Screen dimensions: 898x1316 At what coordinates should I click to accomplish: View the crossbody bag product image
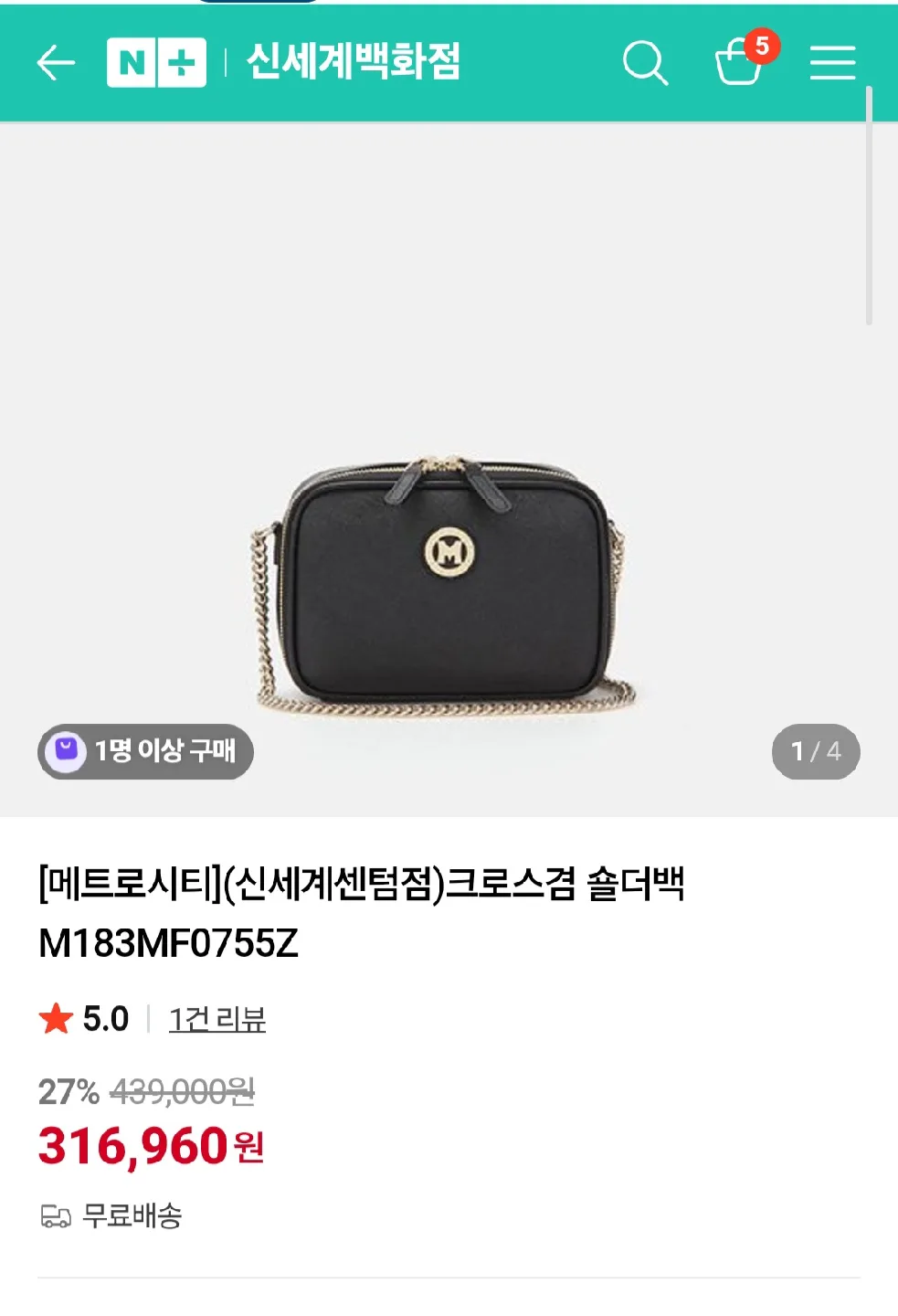[448, 585]
